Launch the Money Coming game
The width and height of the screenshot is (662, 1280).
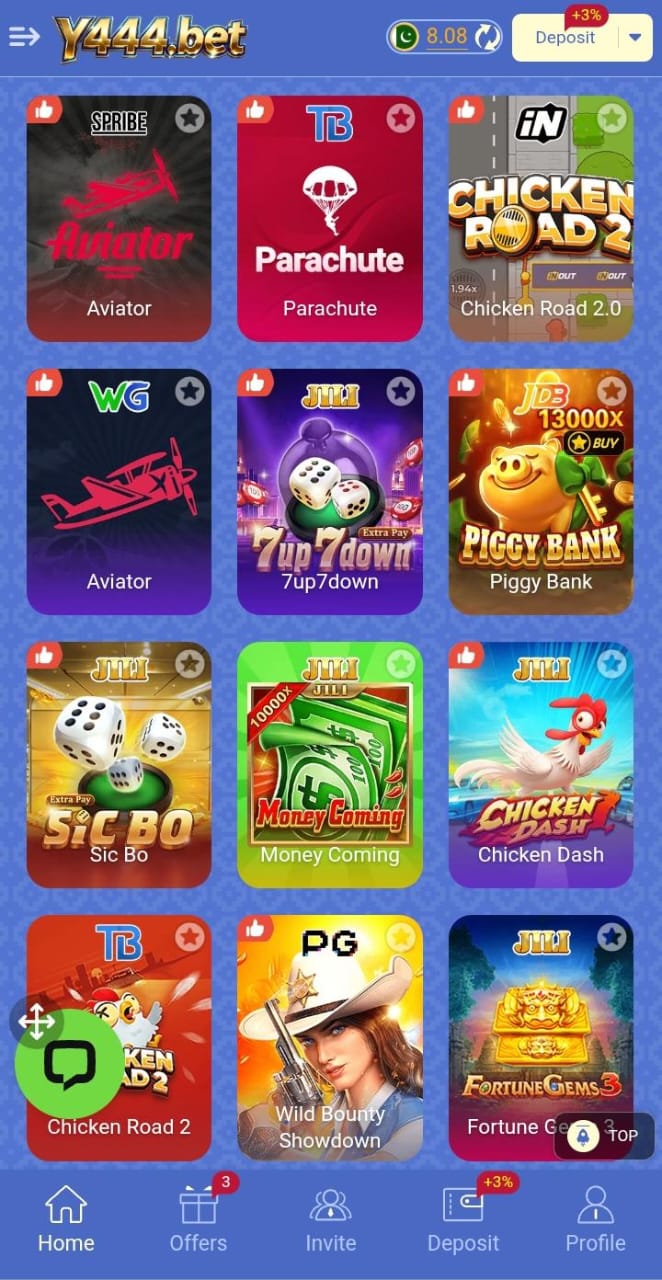[x=329, y=763]
